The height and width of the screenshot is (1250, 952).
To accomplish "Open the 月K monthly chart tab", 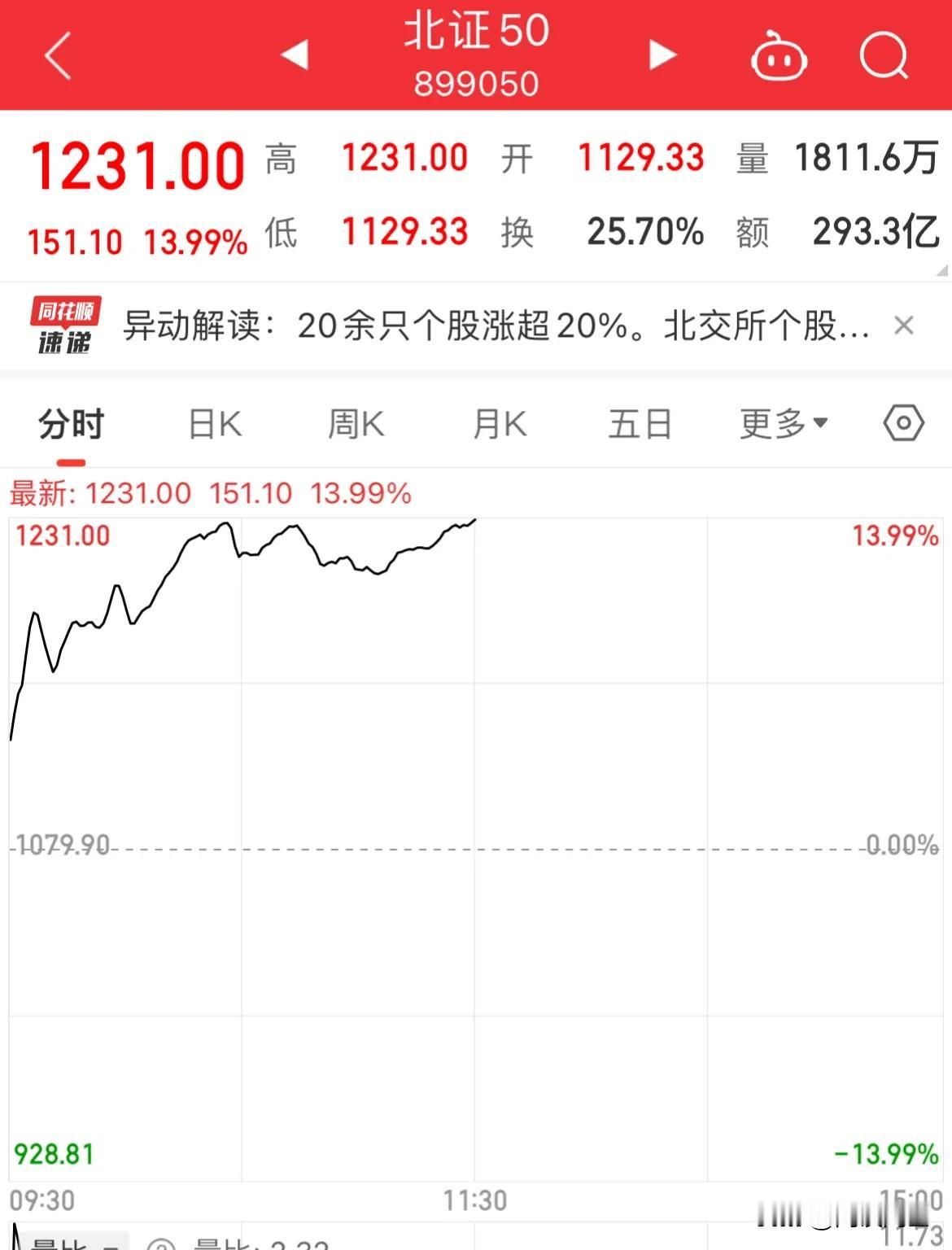I will pos(498,423).
